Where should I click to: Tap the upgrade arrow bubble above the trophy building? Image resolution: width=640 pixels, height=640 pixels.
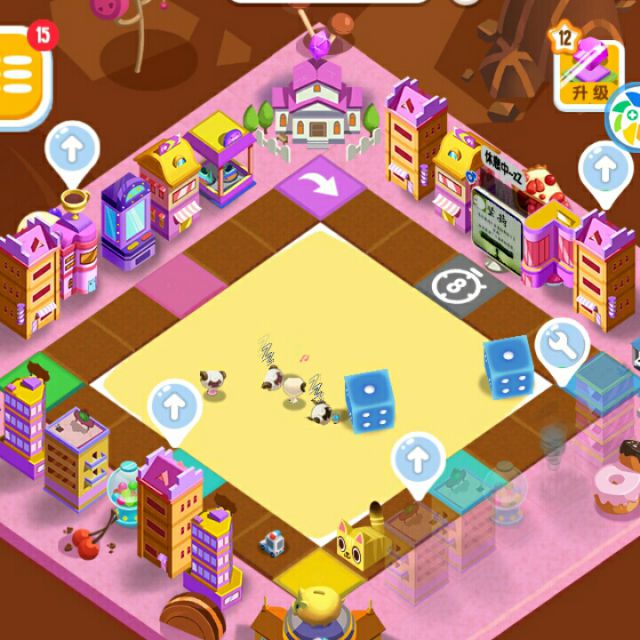(73, 150)
